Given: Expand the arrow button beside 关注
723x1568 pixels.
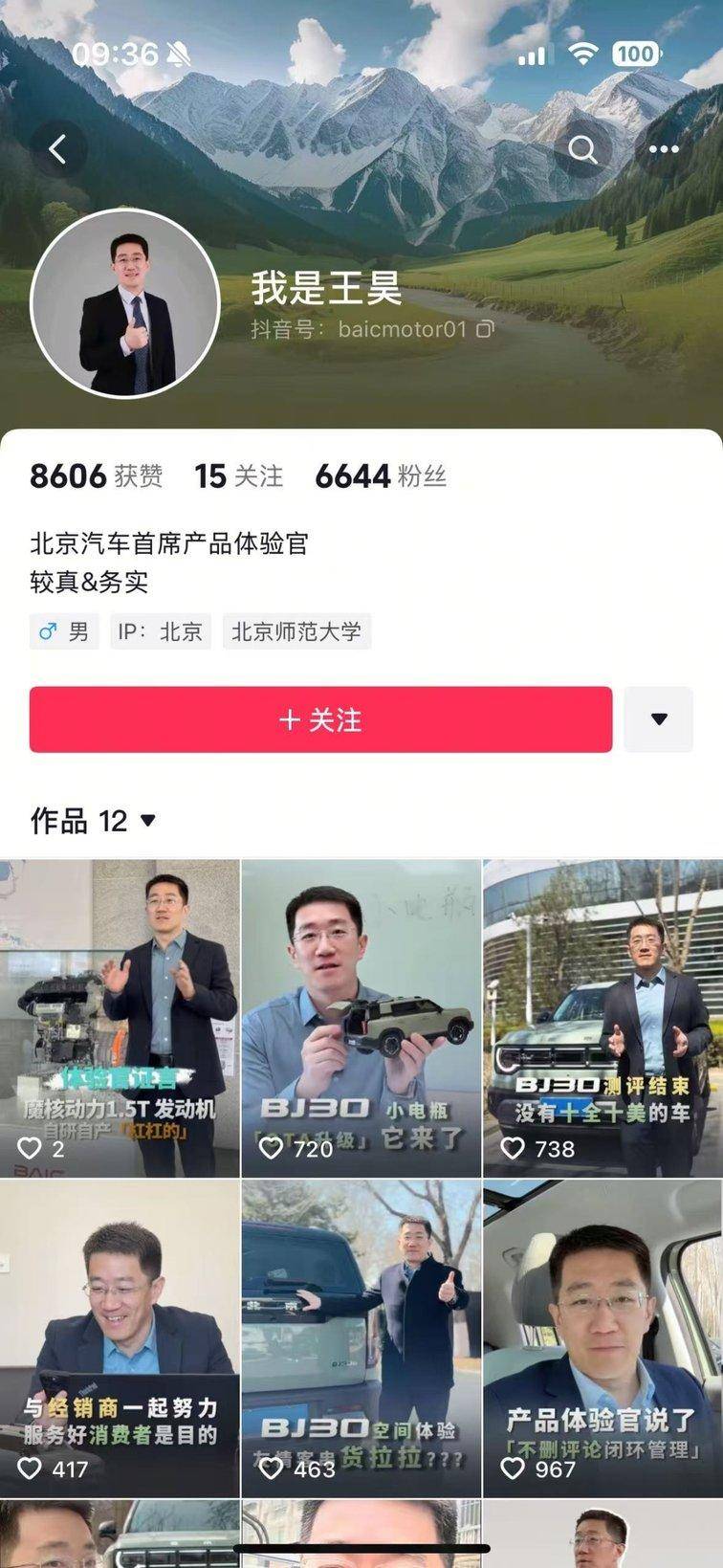Looking at the screenshot, I should tap(658, 719).
